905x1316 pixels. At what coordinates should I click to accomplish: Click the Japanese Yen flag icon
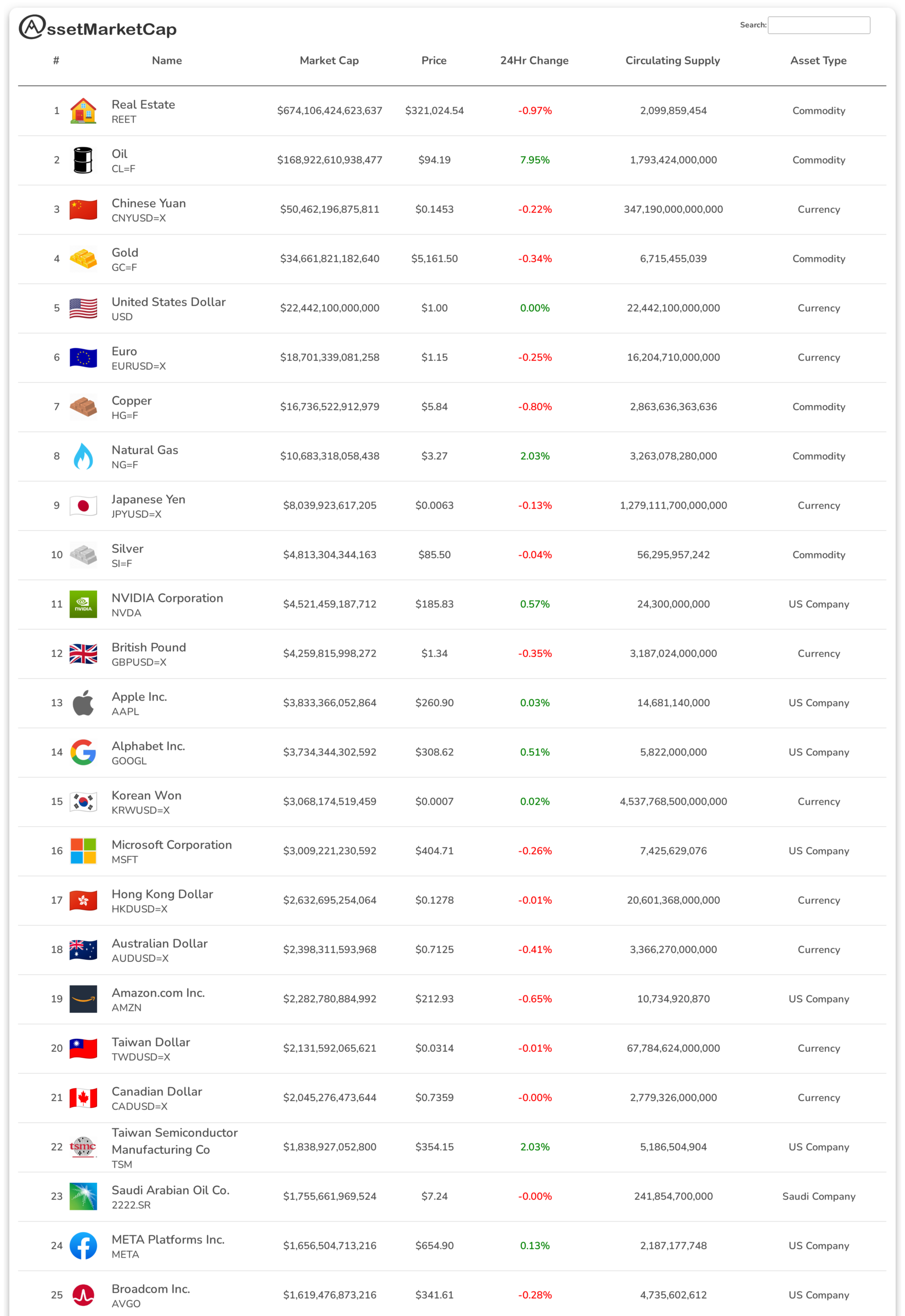[83, 505]
